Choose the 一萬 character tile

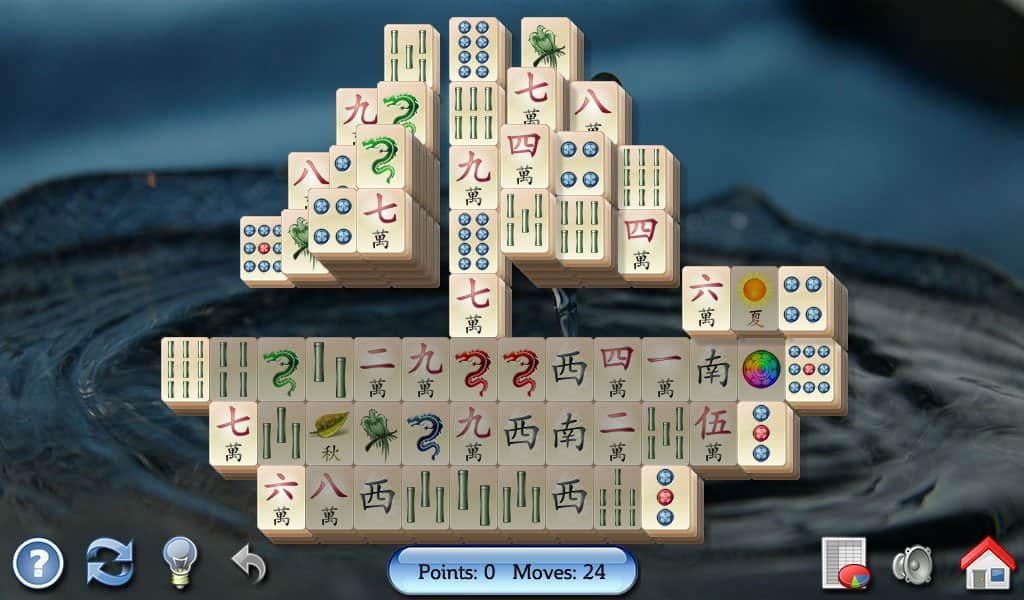665,369
